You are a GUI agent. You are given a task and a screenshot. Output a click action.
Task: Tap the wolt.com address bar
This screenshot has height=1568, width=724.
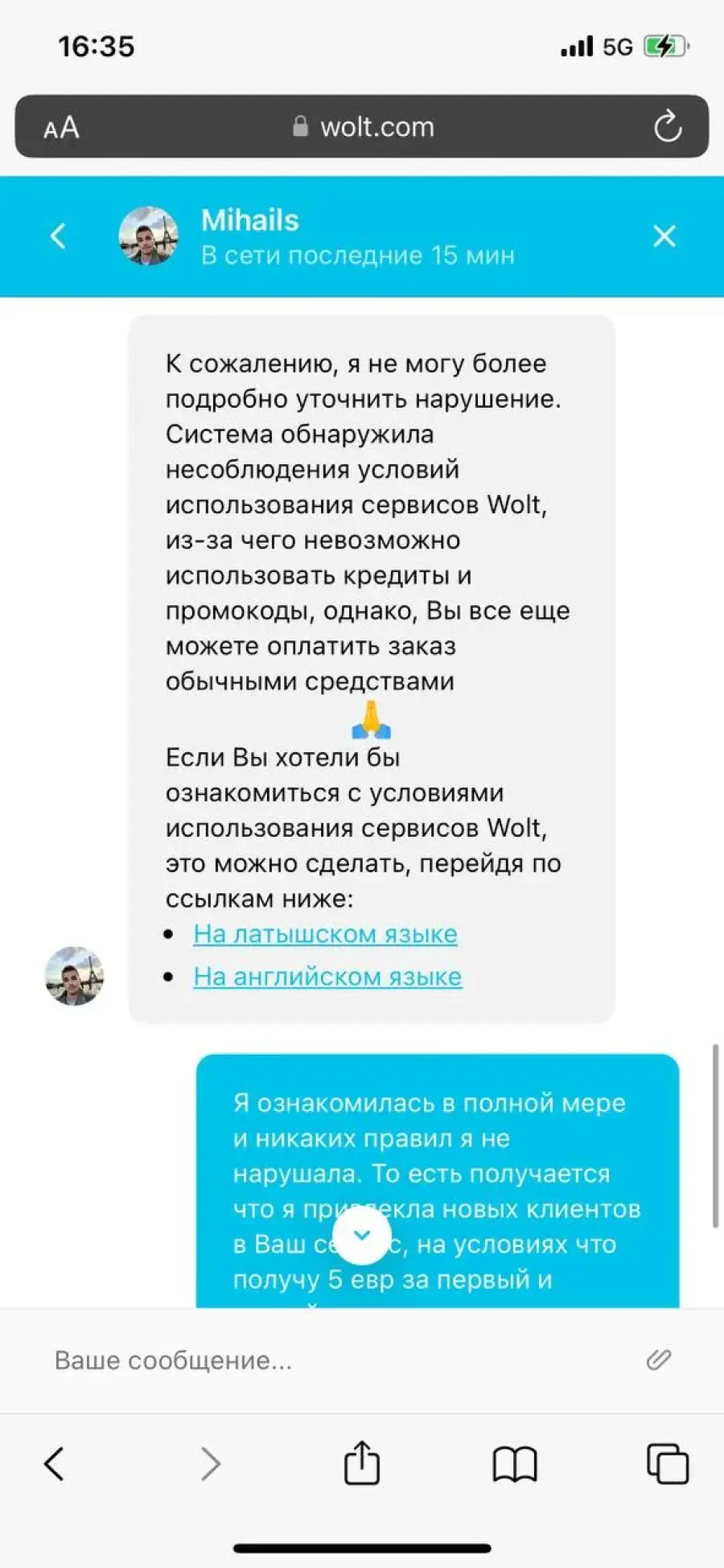pyautogui.click(x=362, y=126)
